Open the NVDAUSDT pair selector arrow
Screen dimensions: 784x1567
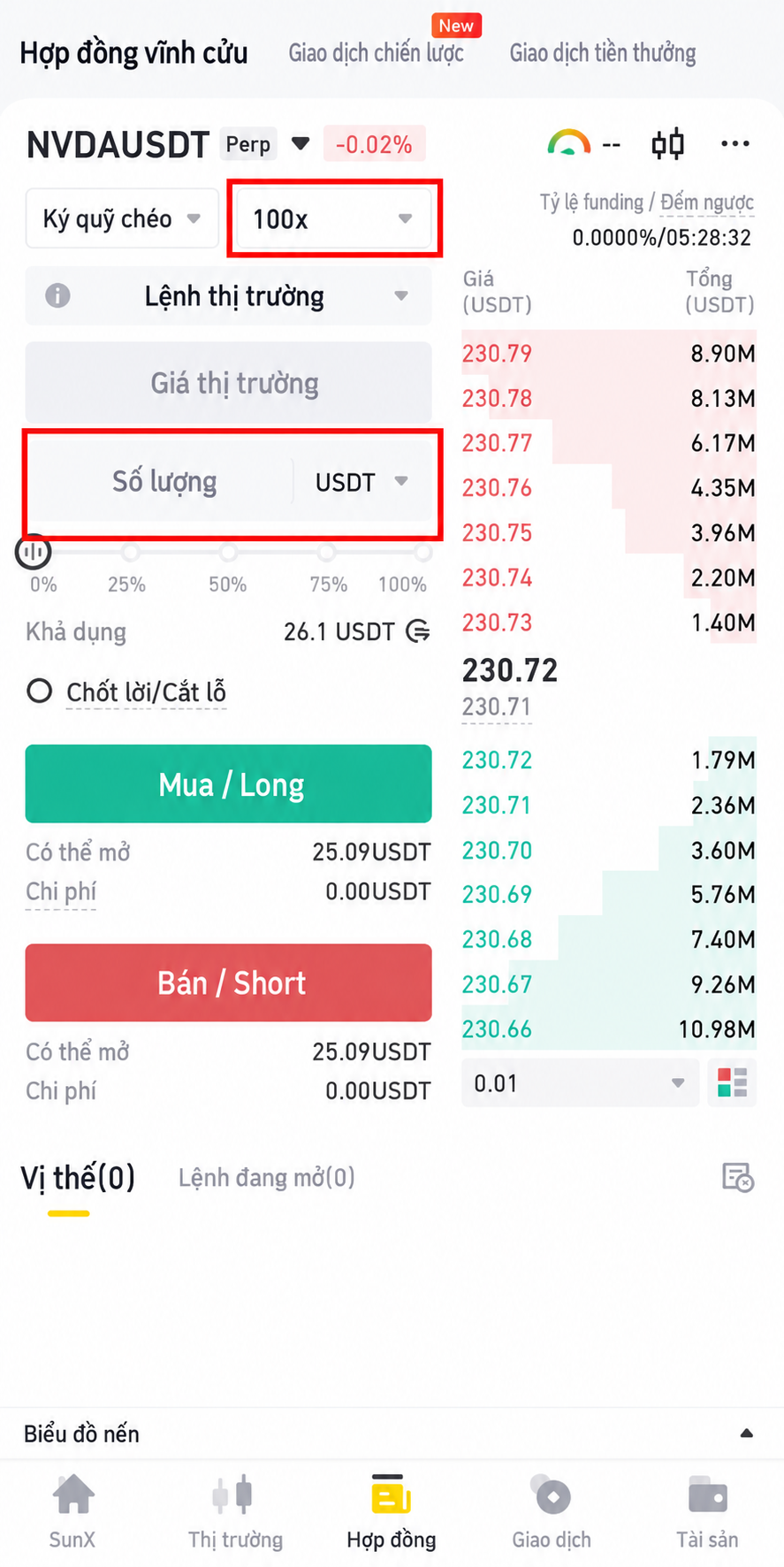[x=301, y=143]
